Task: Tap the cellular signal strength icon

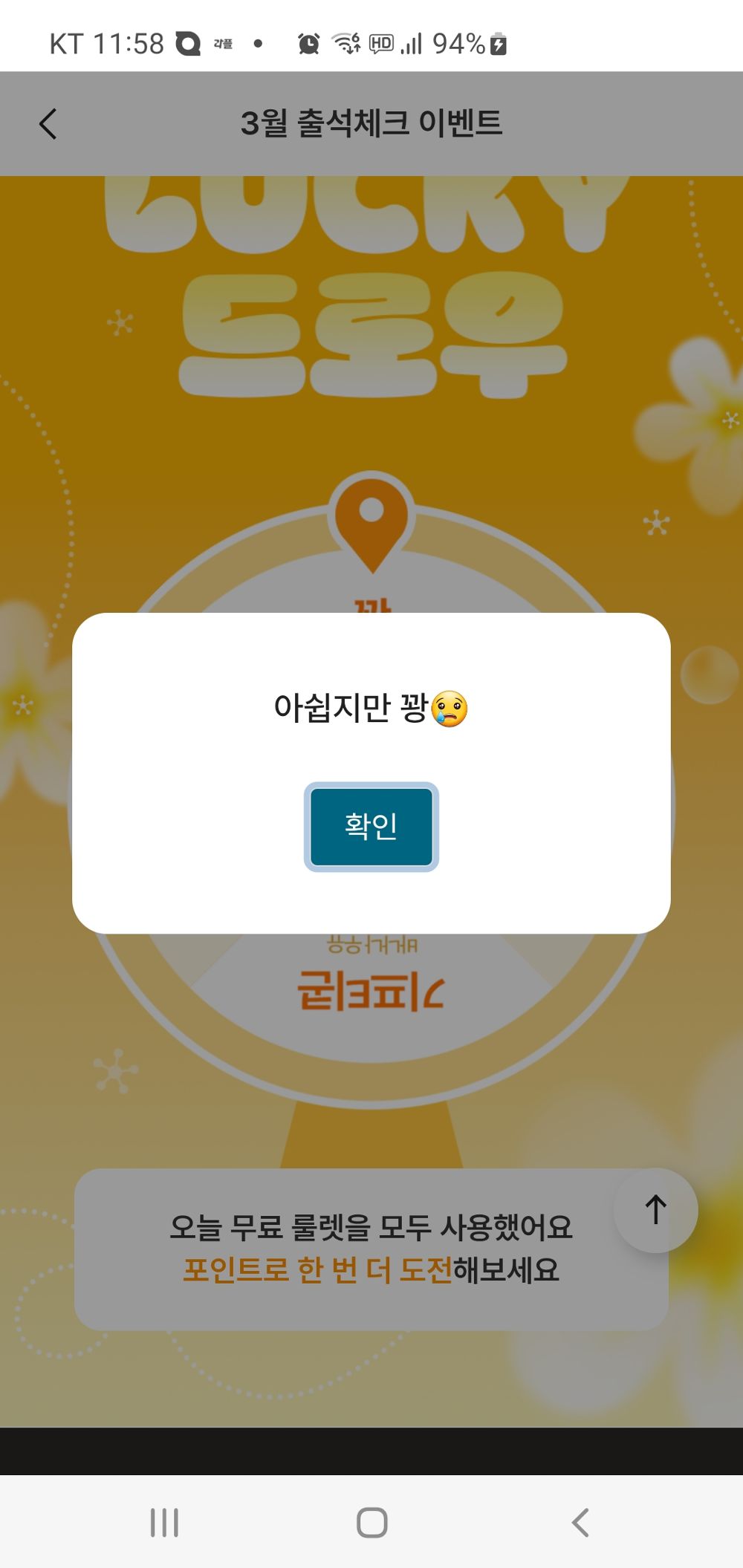Action: point(413,45)
